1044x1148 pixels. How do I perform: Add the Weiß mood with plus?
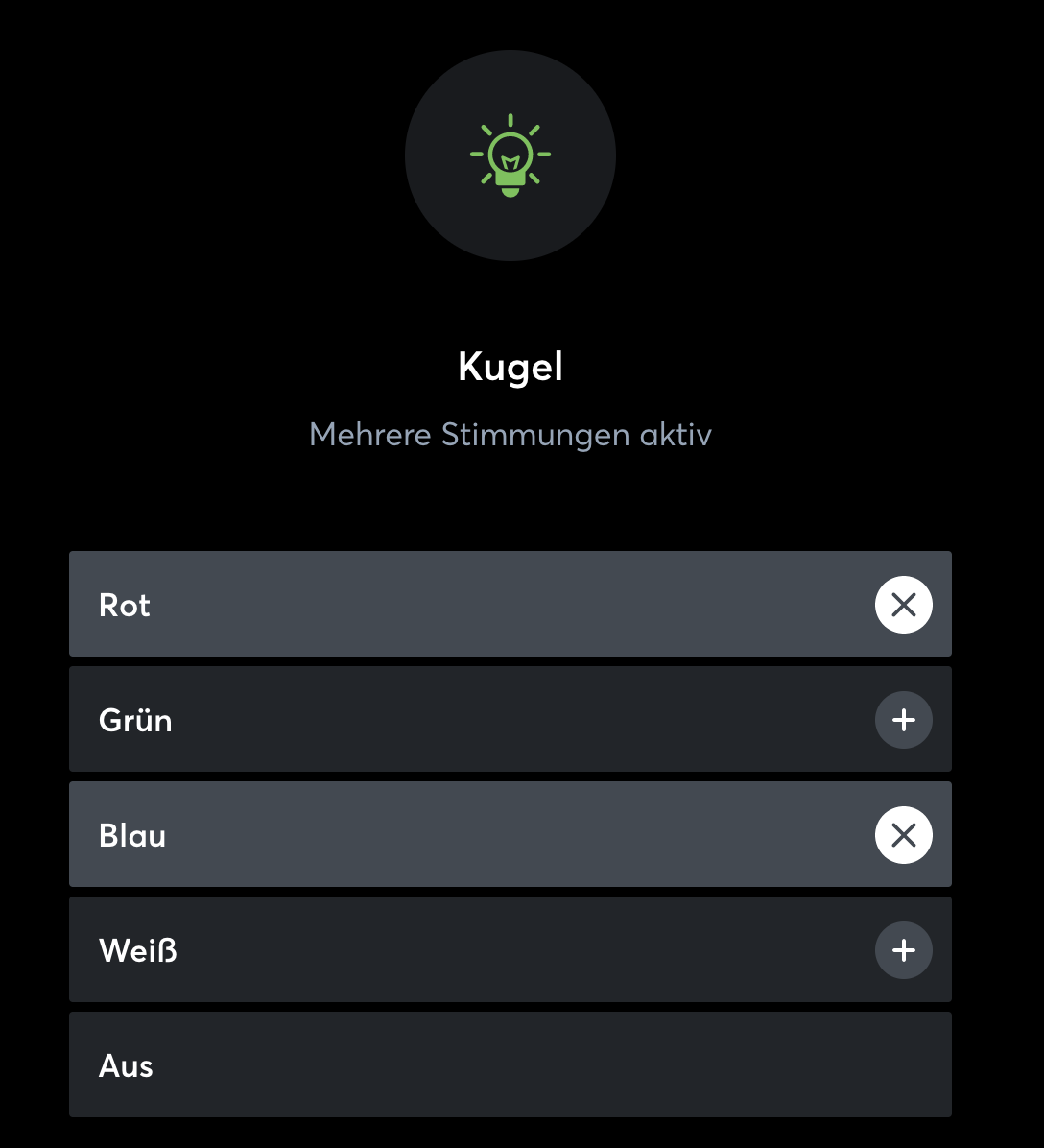[x=903, y=950]
